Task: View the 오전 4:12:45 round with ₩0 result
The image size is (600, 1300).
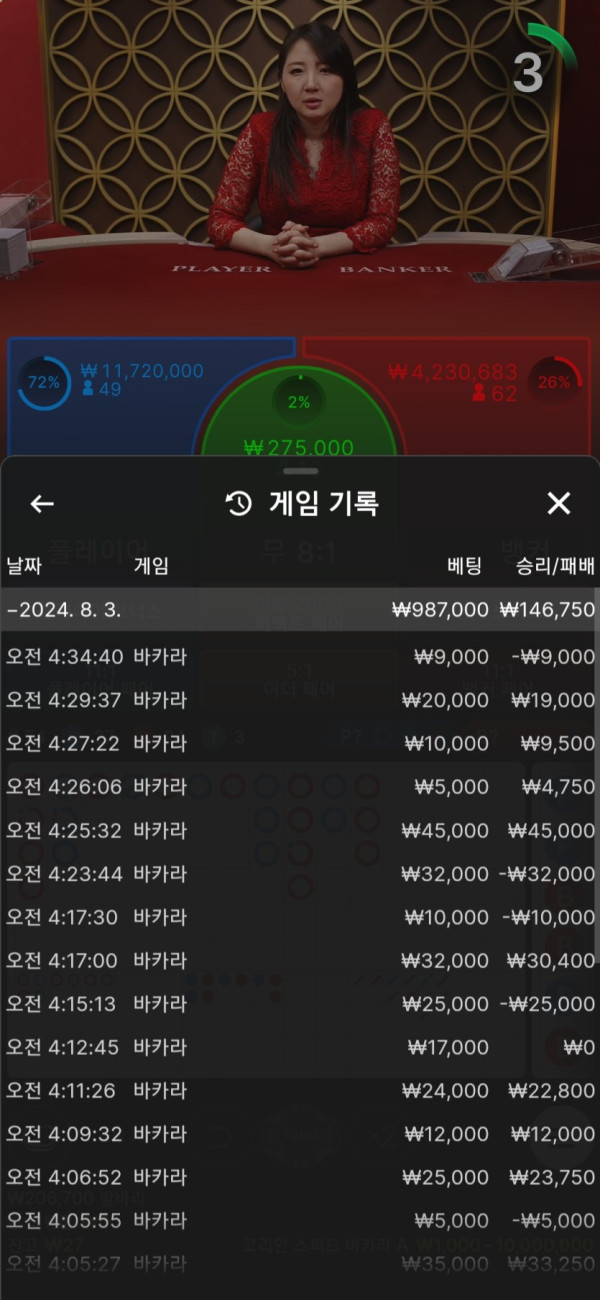Action: pos(298,1047)
